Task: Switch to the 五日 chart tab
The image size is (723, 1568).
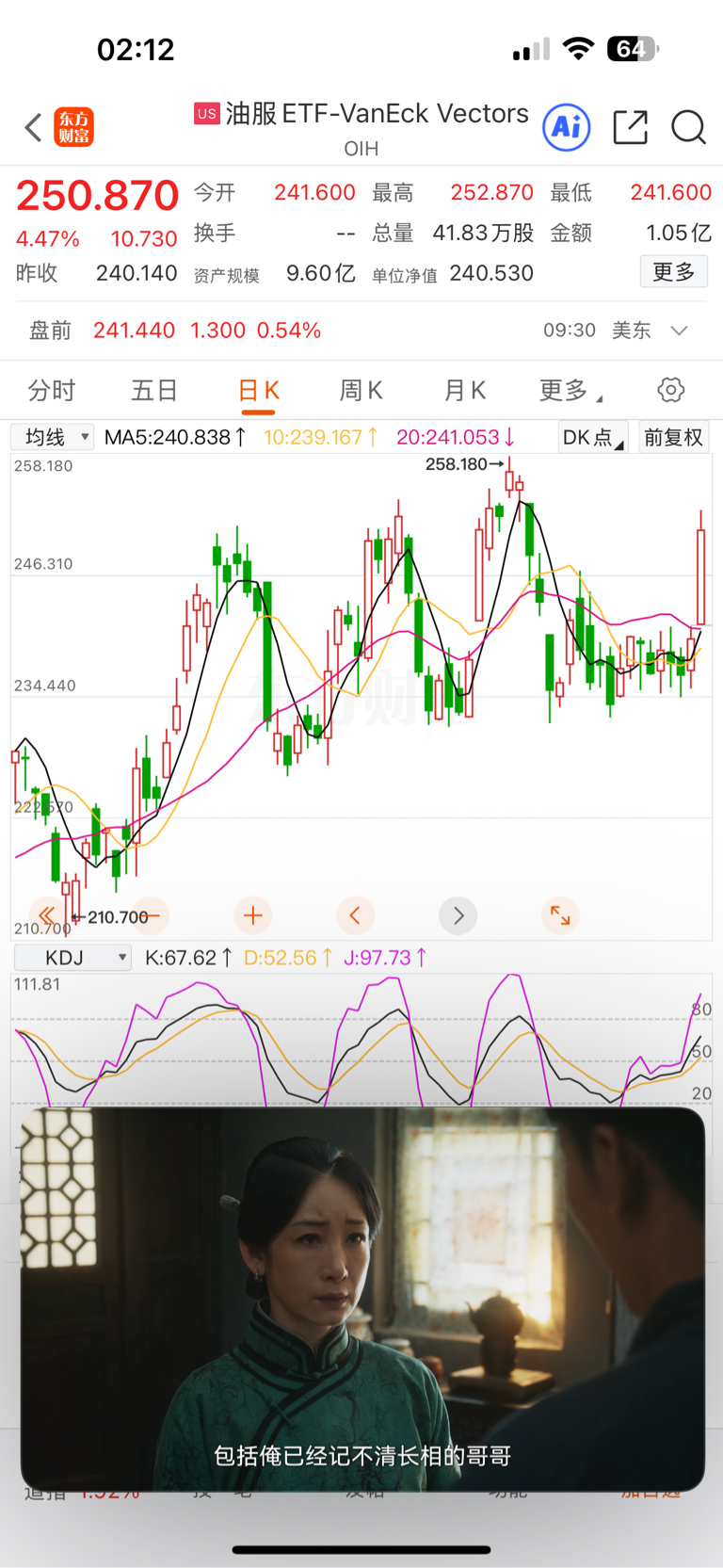Action: [154, 390]
